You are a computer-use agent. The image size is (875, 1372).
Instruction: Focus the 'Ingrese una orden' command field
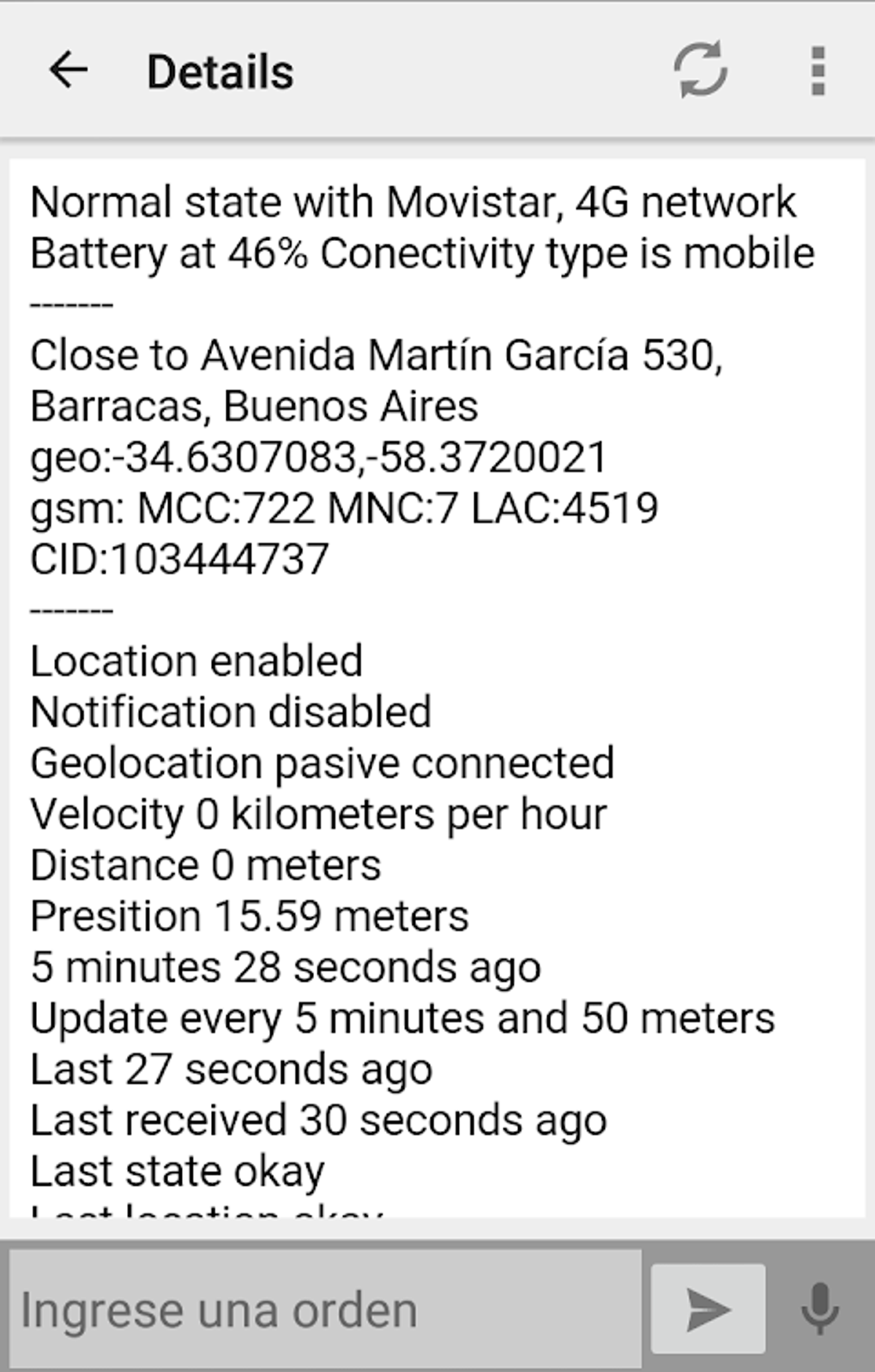coord(326,1309)
